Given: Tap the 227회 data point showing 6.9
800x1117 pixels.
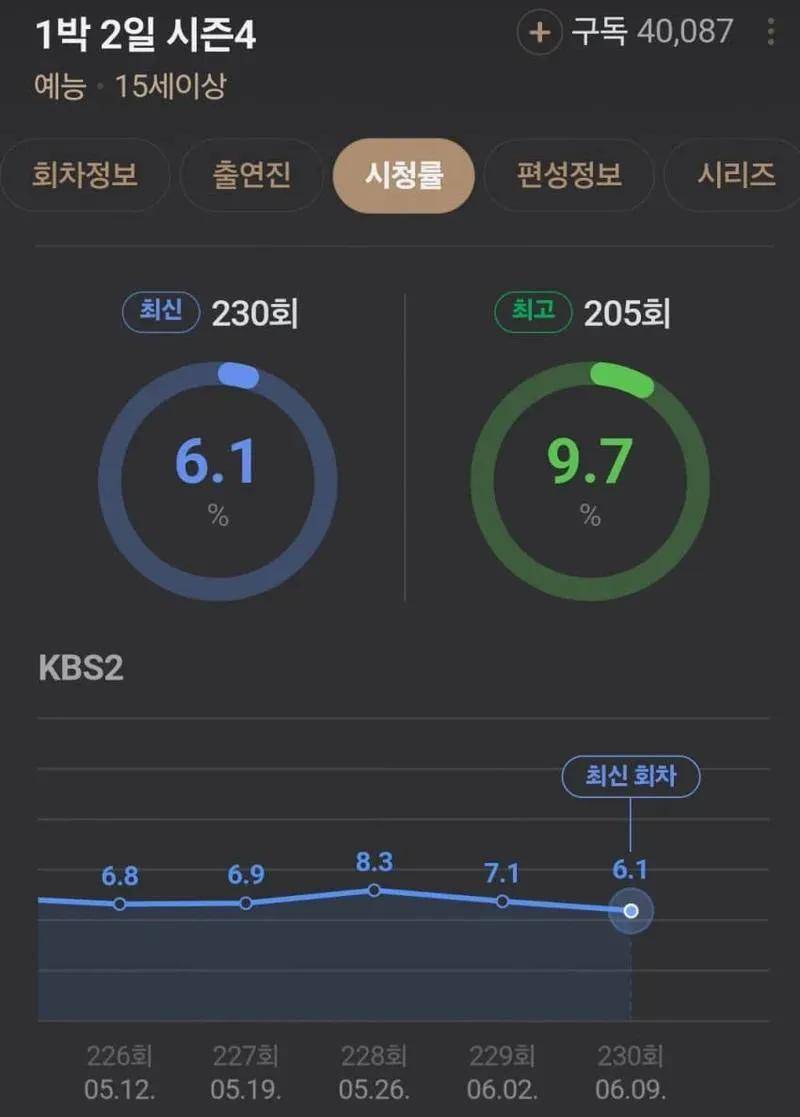Looking at the screenshot, I should point(246,903).
